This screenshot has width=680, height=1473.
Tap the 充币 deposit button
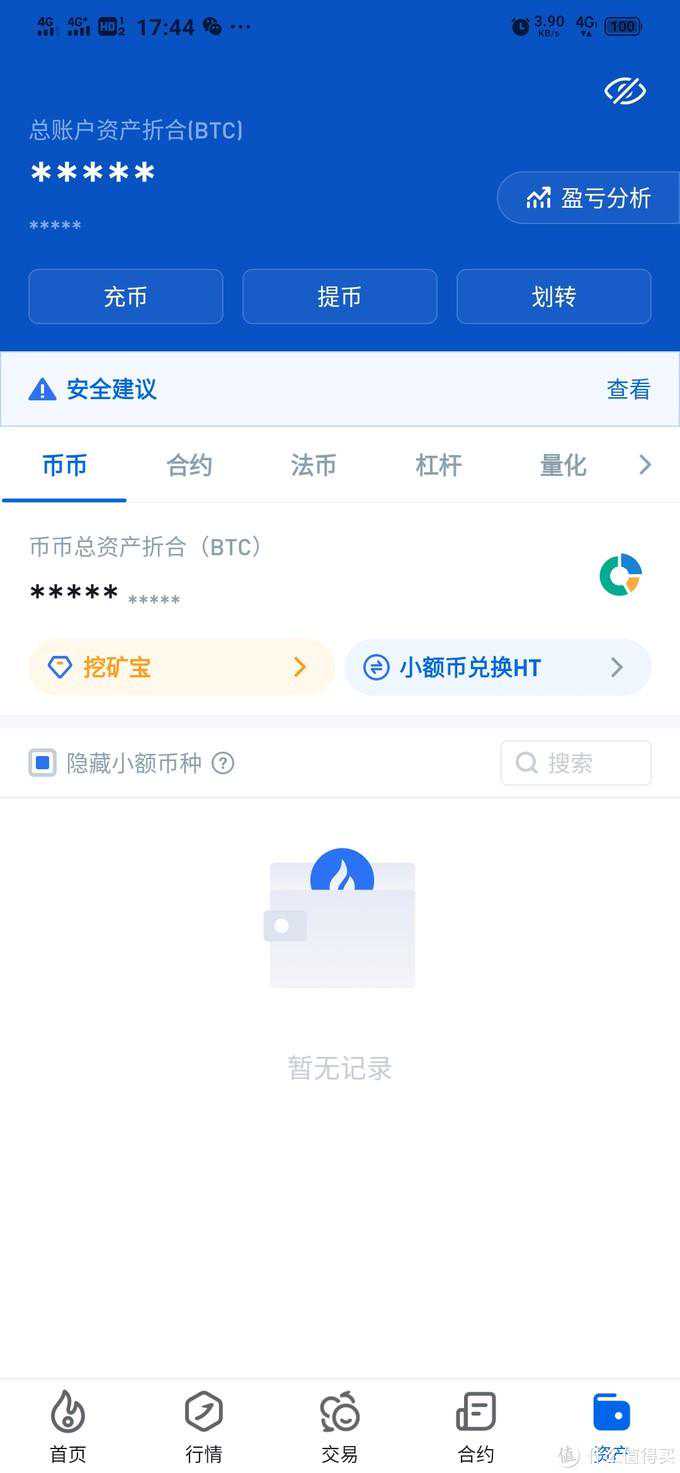pos(125,297)
